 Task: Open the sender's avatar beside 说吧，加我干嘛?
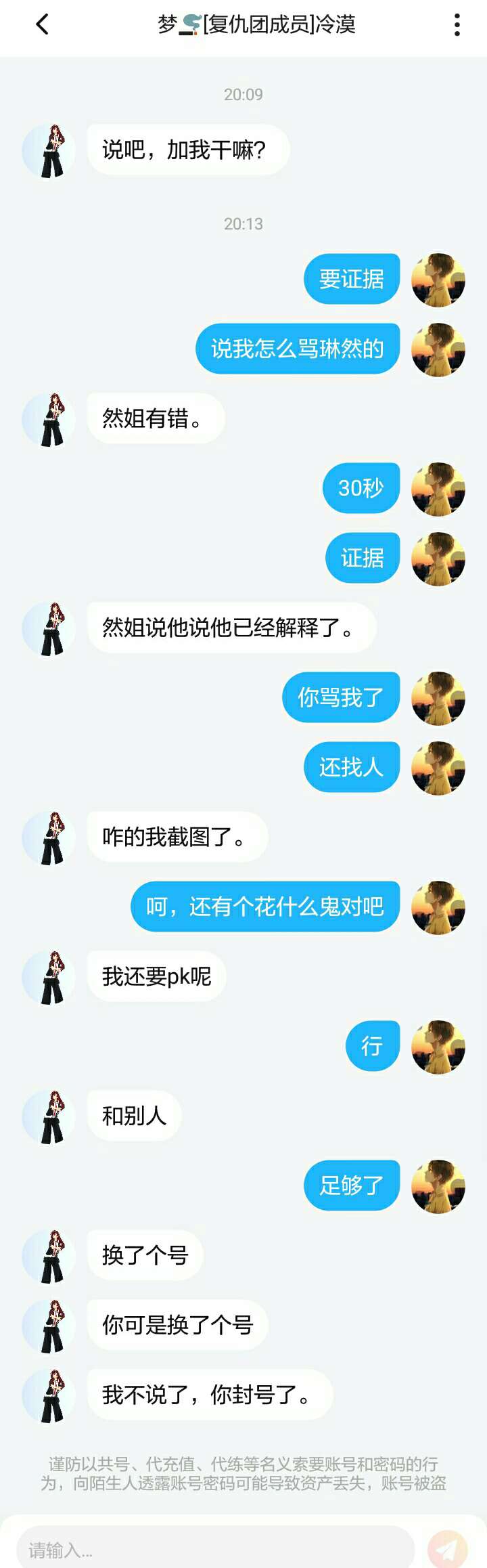[x=49, y=150]
